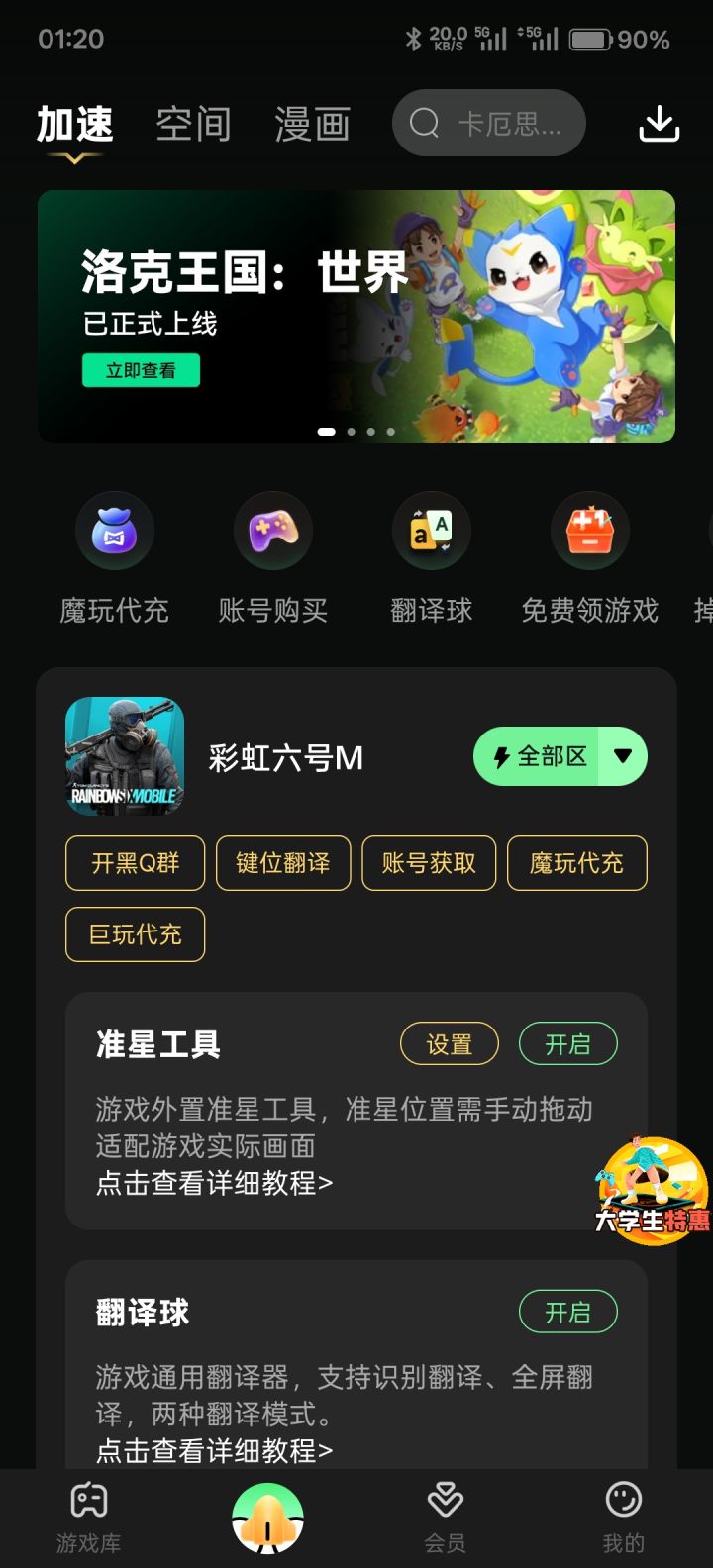Enable 准星工具 with its 开启 switch

(567, 1043)
